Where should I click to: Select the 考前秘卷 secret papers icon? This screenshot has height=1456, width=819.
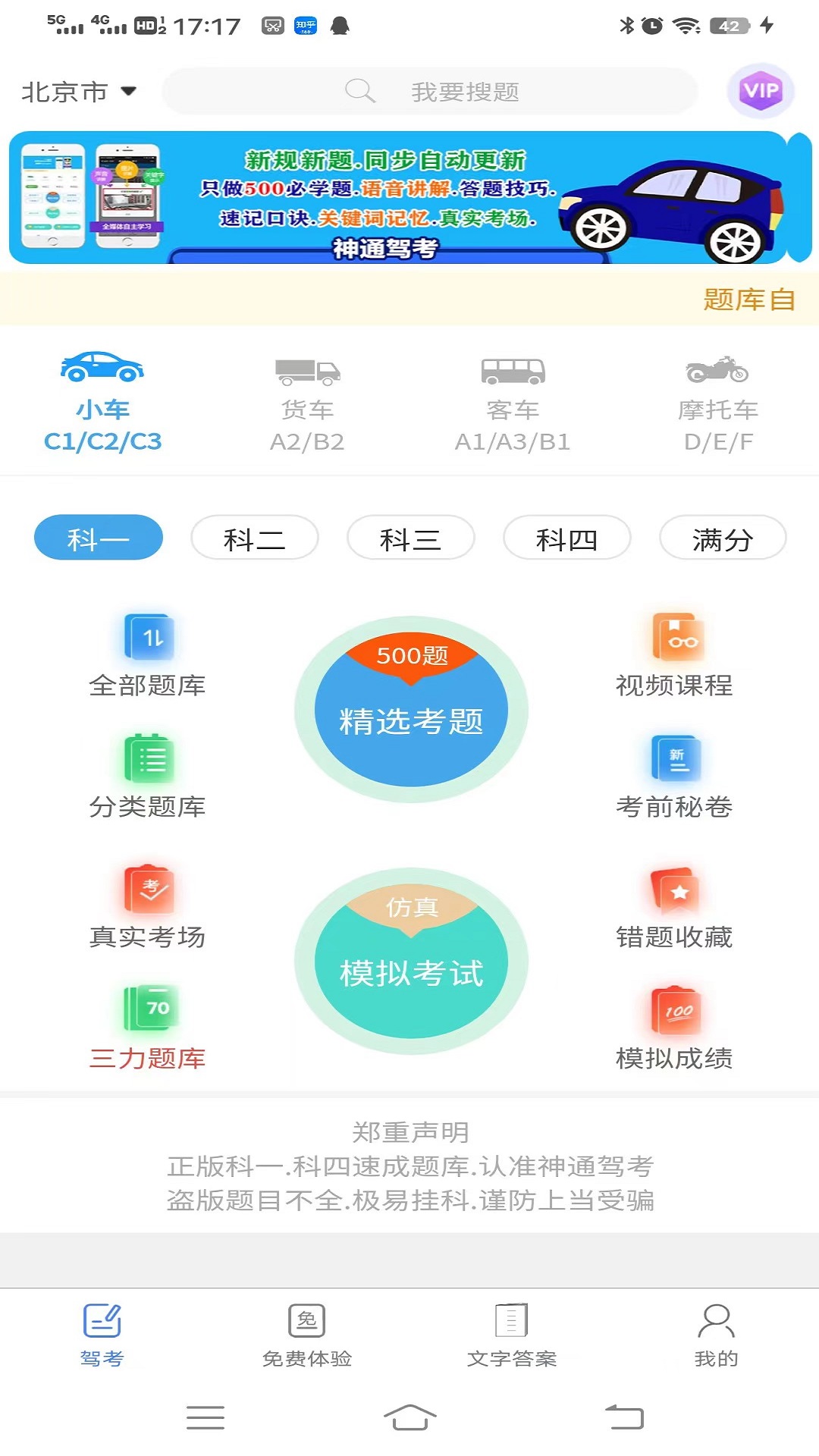pyautogui.click(x=675, y=762)
